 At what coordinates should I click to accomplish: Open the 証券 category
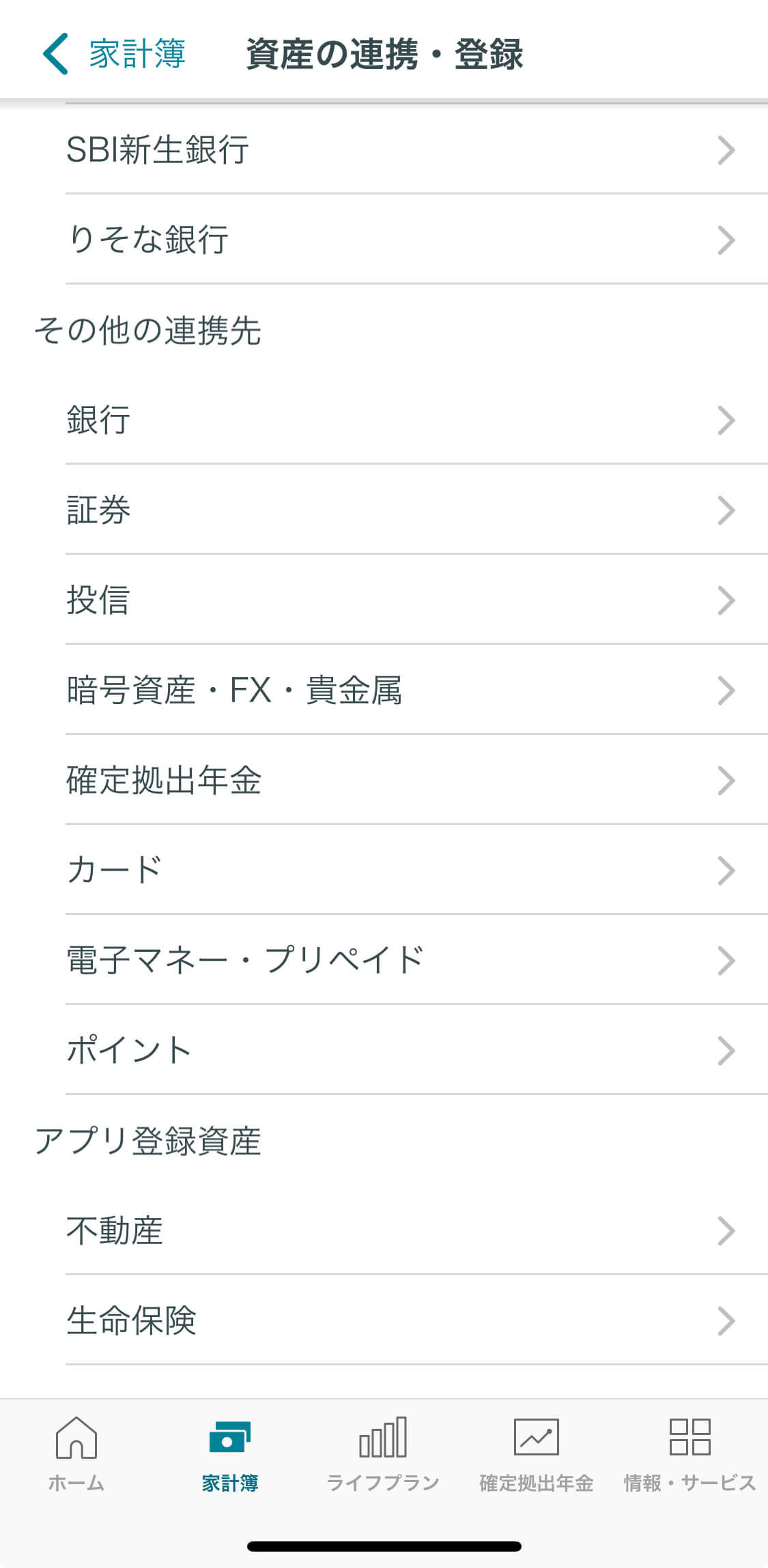[416, 510]
